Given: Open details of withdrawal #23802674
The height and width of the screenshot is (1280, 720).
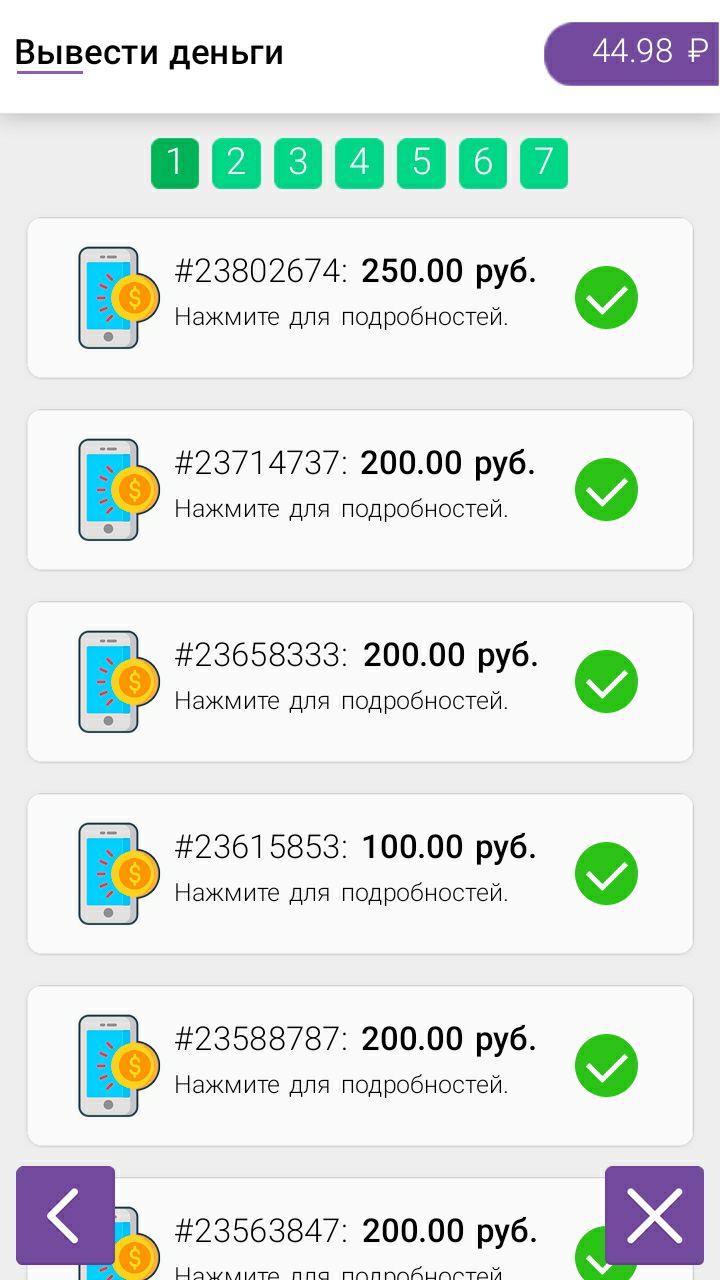Looking at the screenshot, I should [x=360, y=298].
